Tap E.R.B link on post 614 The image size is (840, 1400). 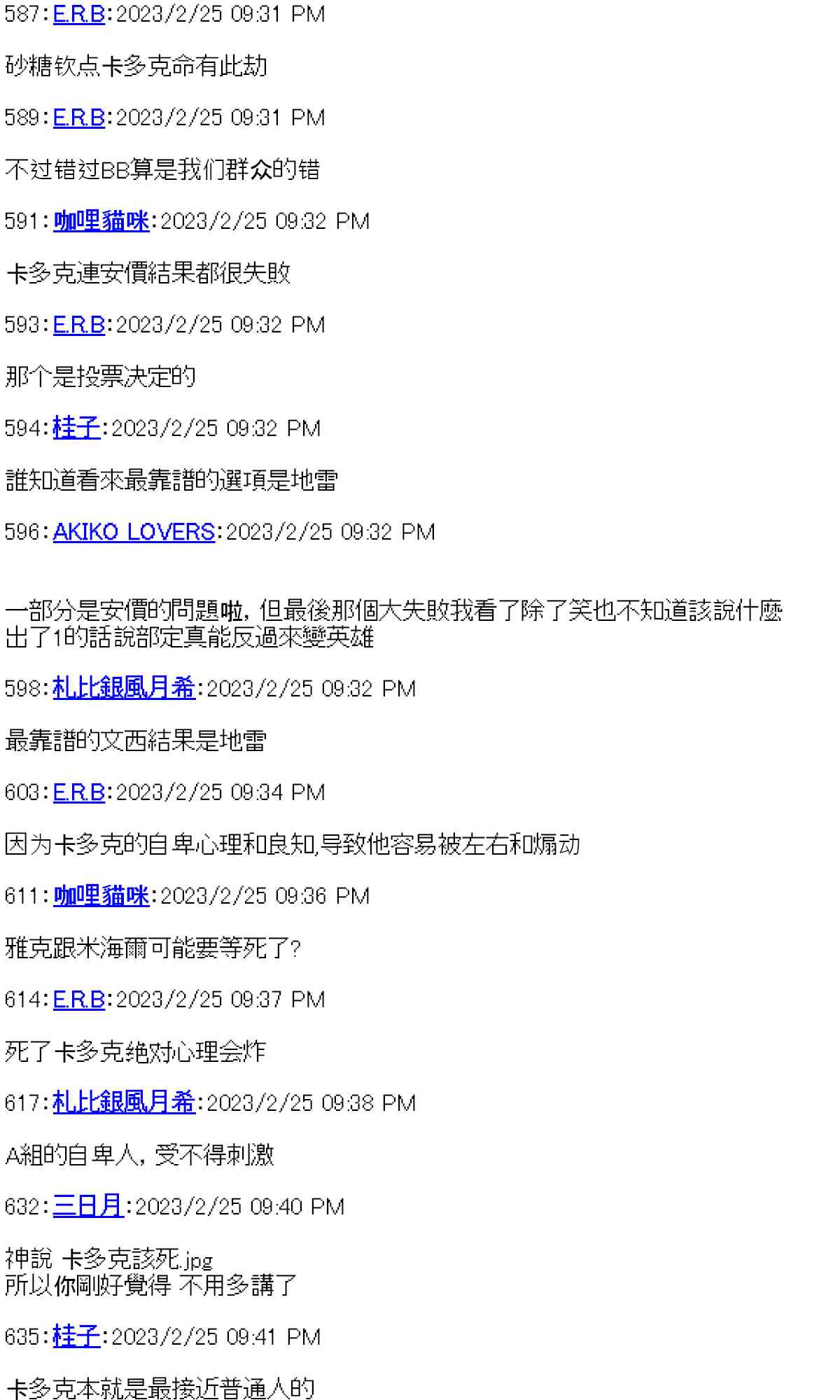coord(79,1000)
